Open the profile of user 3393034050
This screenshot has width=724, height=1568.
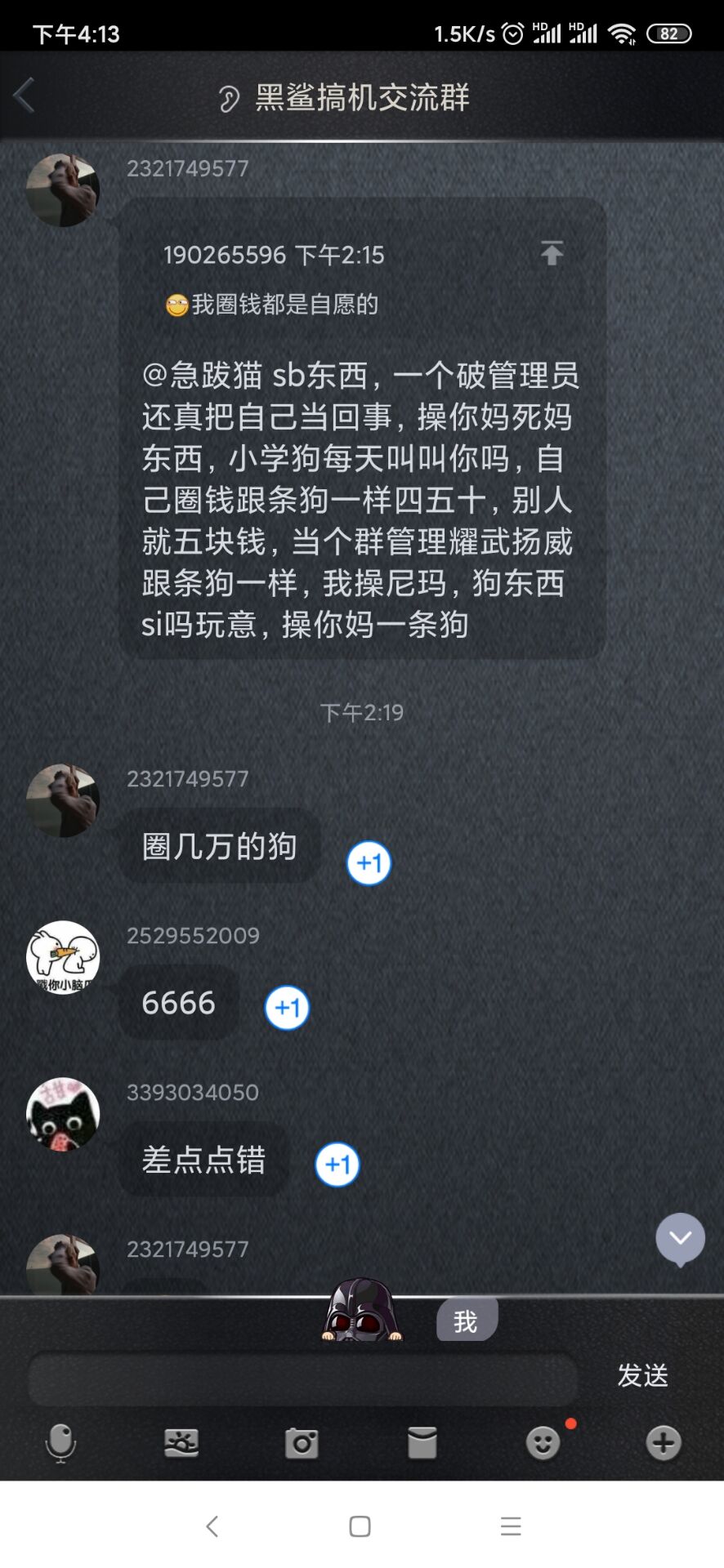[63, 1114]
